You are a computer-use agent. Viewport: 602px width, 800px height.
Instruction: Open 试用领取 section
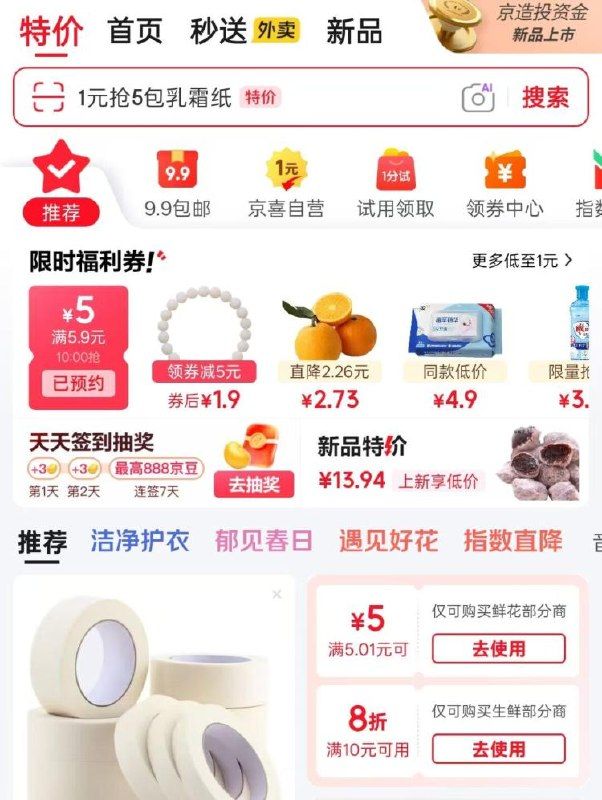[395, 185]
